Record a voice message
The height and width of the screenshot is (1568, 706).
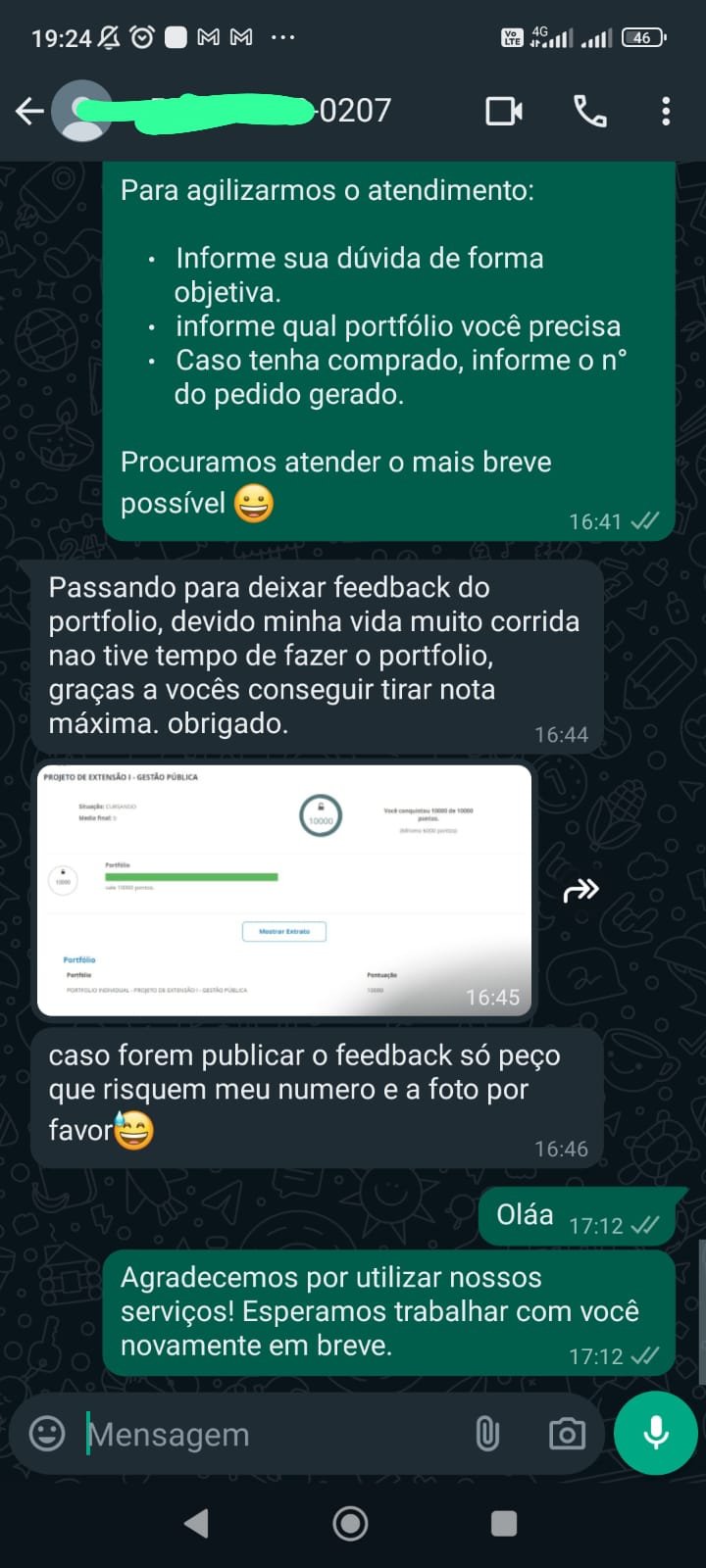[x=655, y=1433]
